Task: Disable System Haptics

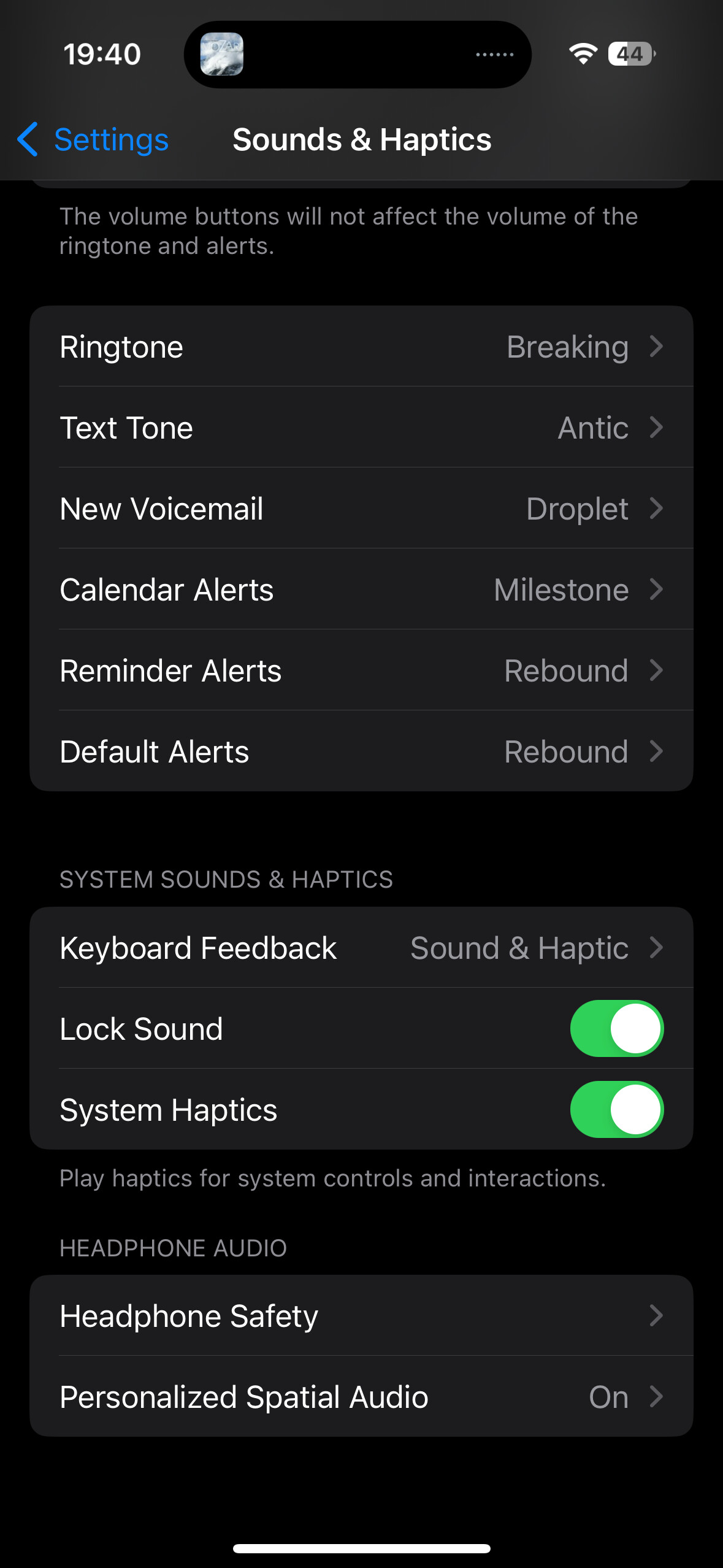Action: point(617,1109)
